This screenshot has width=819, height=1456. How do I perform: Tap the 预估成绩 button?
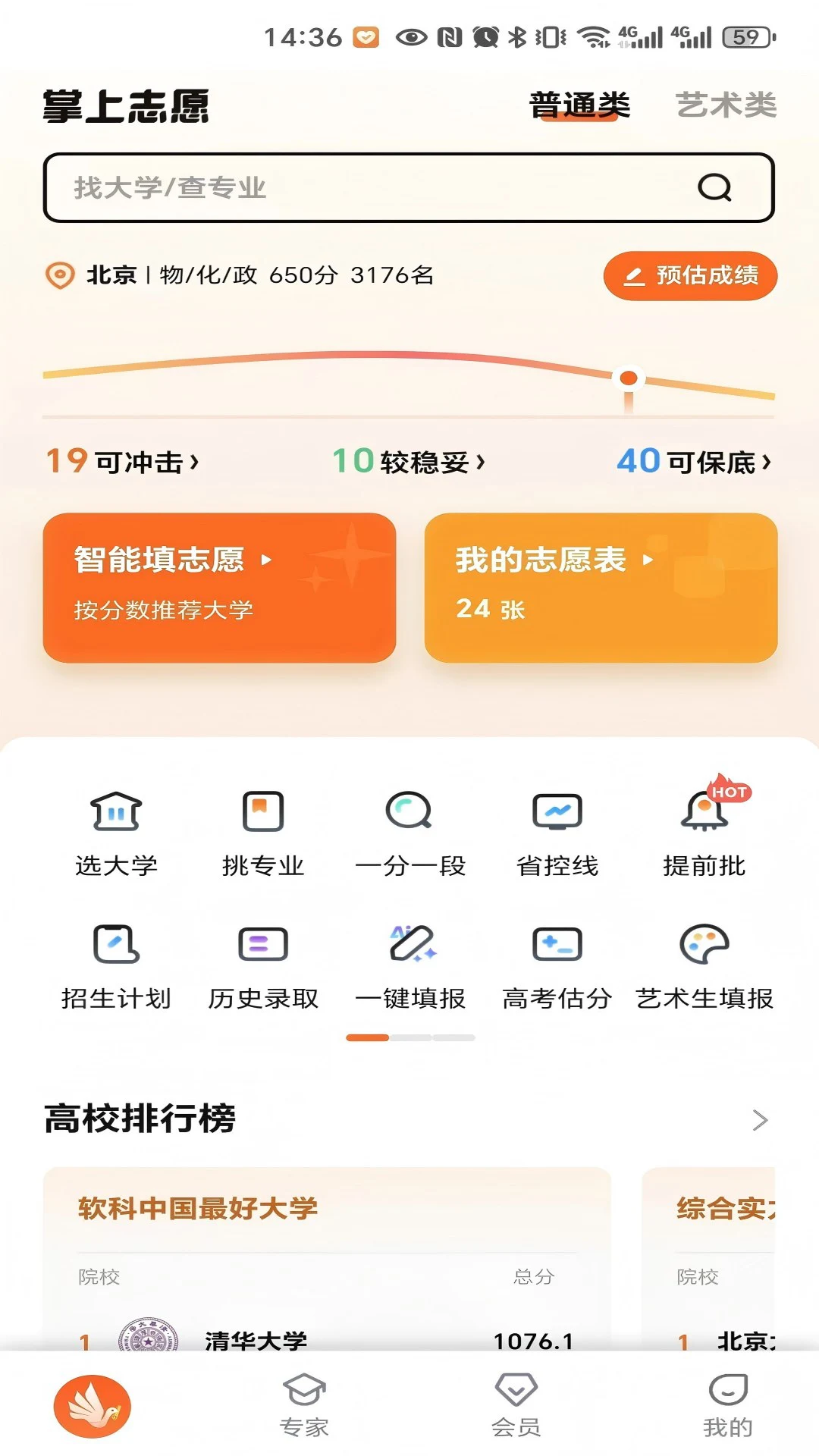pyautogui.click(x=690, y=276)
